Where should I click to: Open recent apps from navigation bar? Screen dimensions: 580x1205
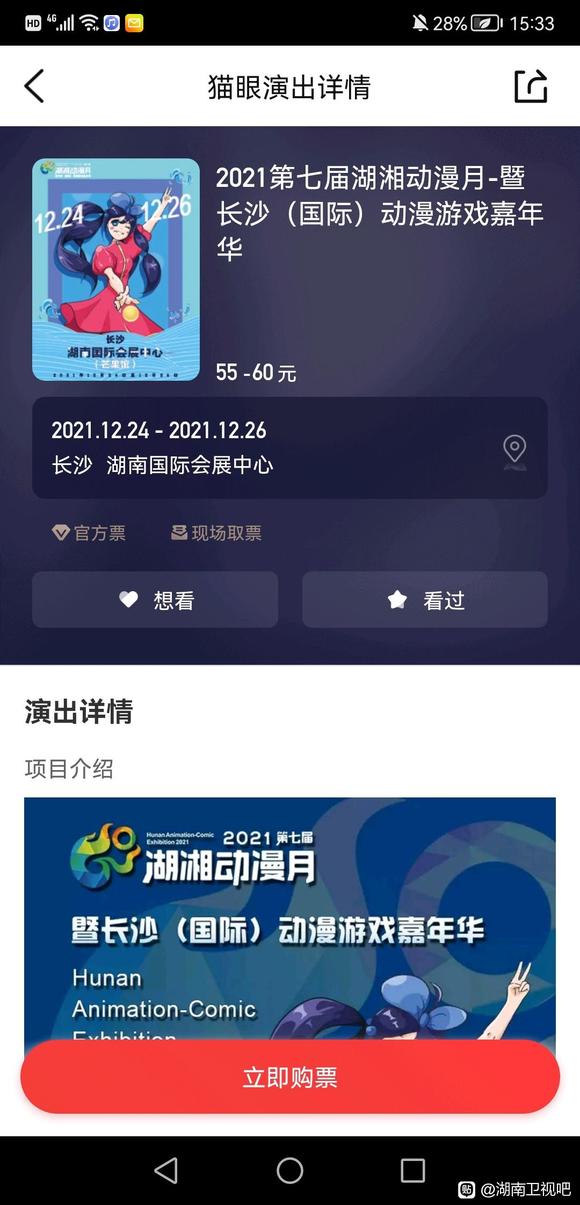point(412,1170)
